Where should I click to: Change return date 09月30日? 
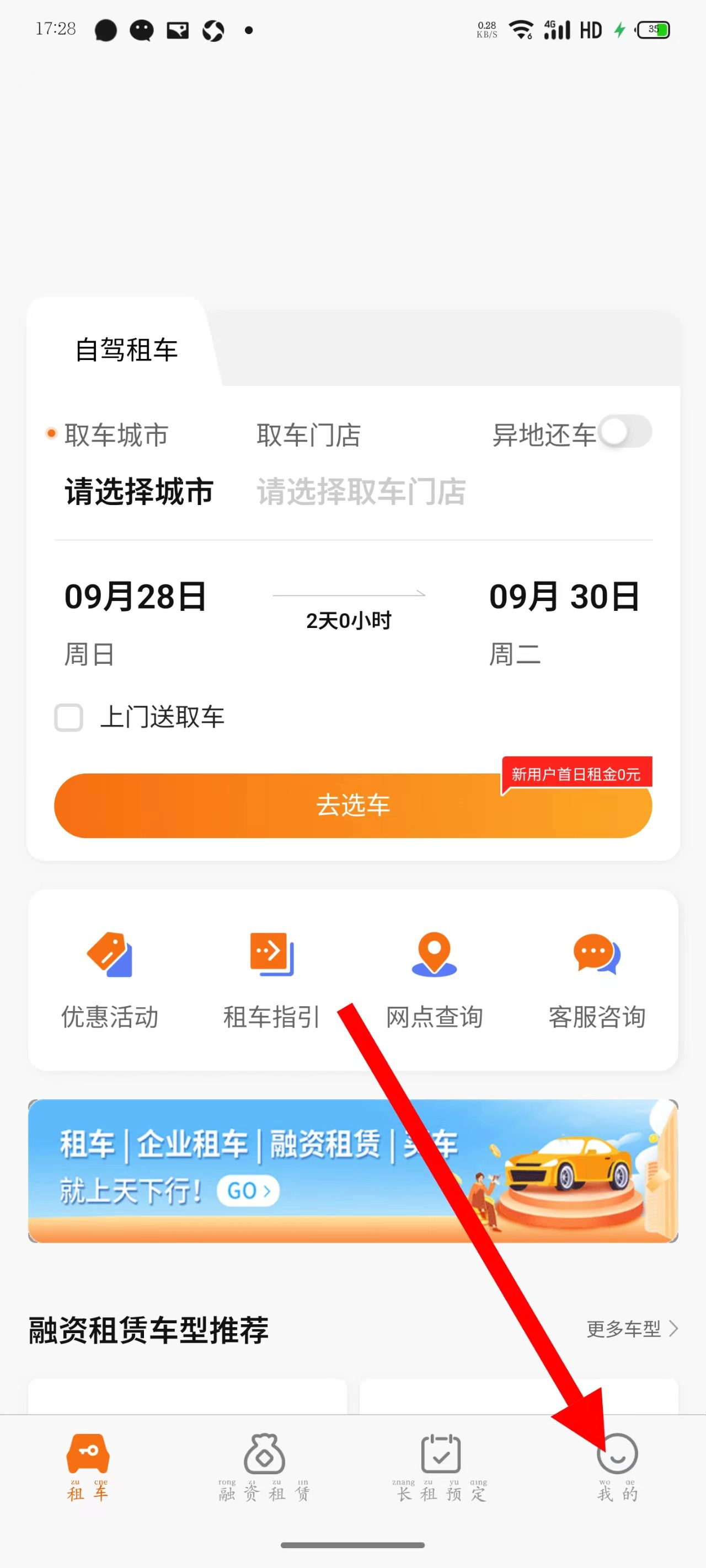(564, 597)
